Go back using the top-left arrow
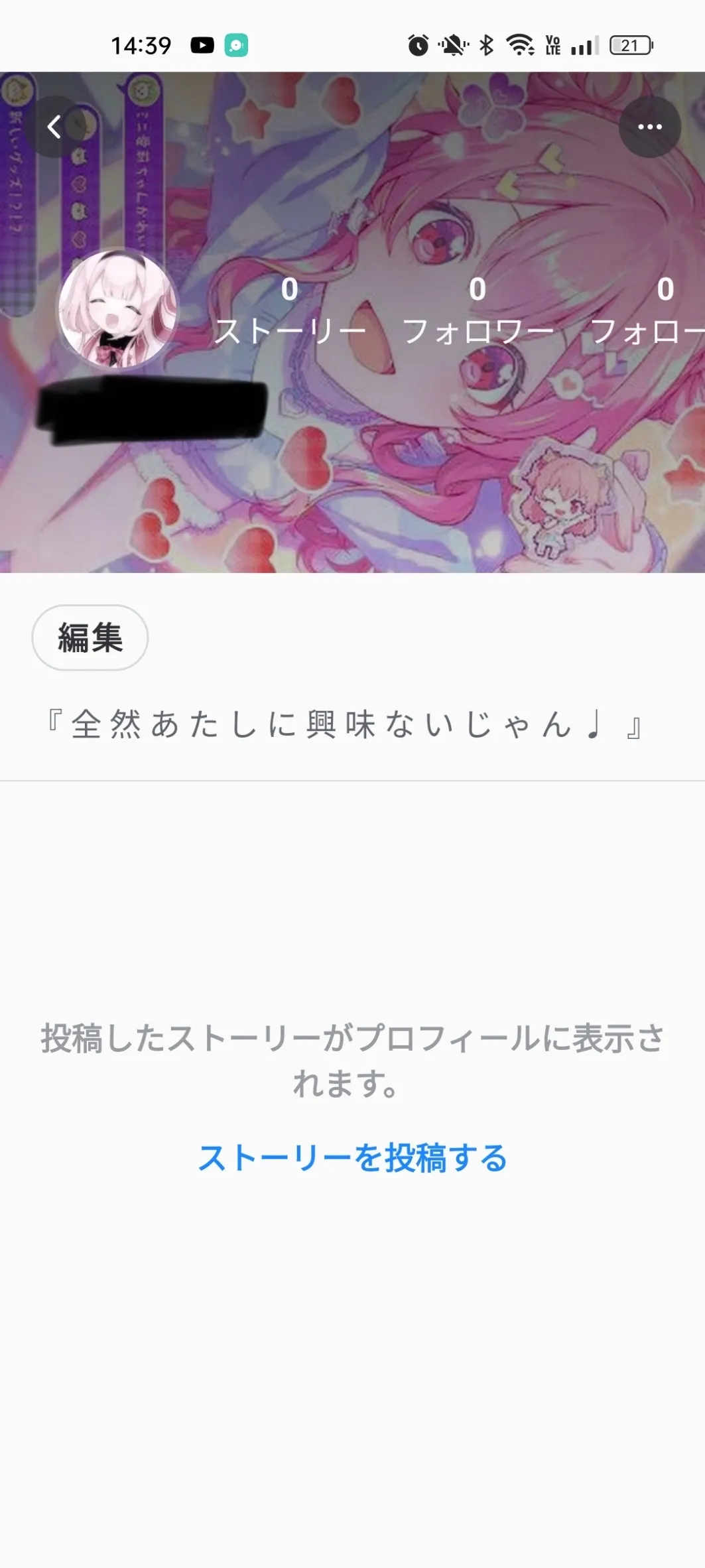The width and height of the screenshot is (705, 1568). 55,127
